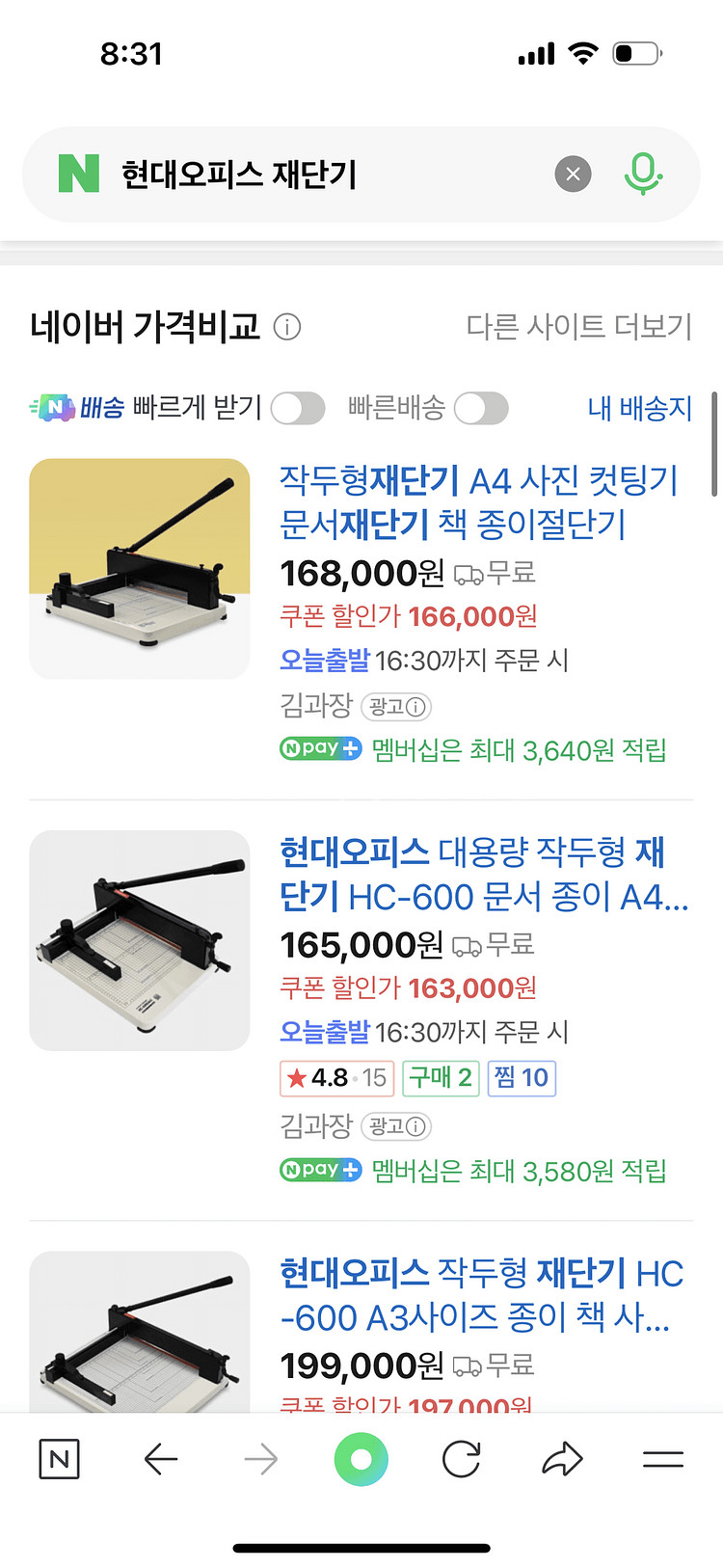
Task: Open the 168,000원 작두형재단기 product image
Action: (x=140, y=569)
